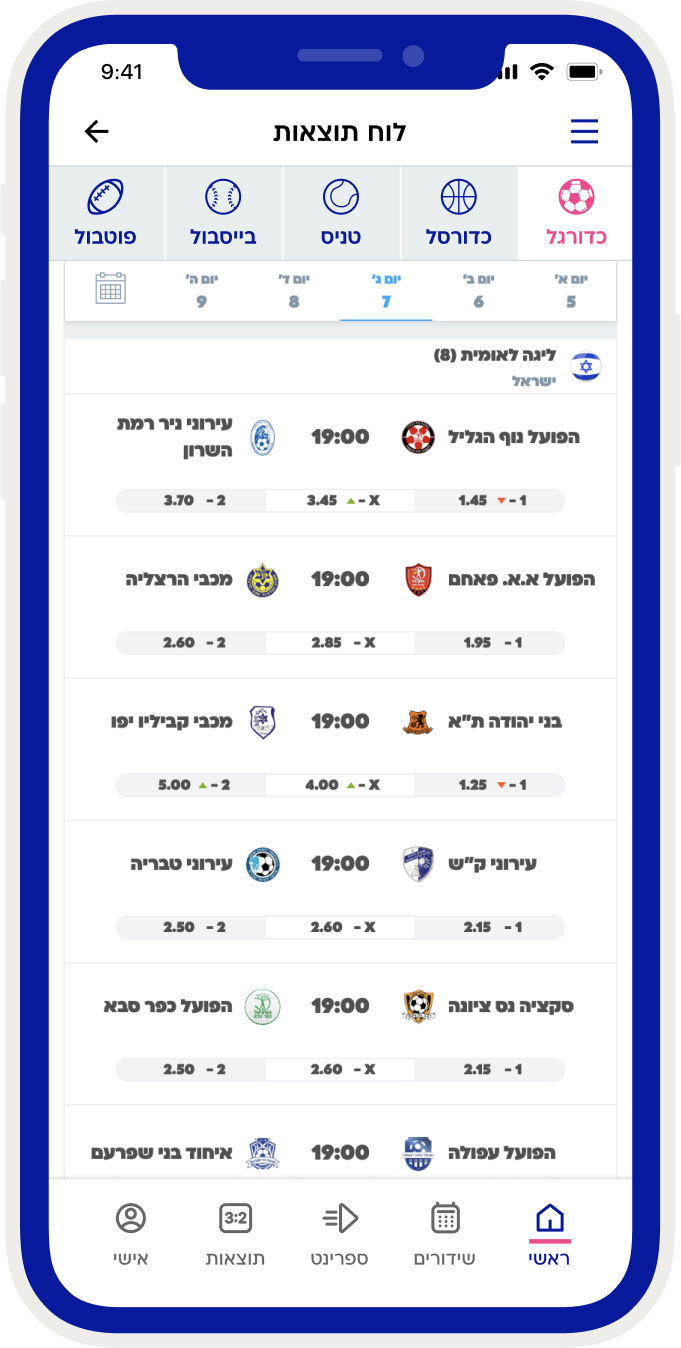Switch to the בייסבול tab
The height and width of the screenshot is (1348, 681).
tap(224, 213)
